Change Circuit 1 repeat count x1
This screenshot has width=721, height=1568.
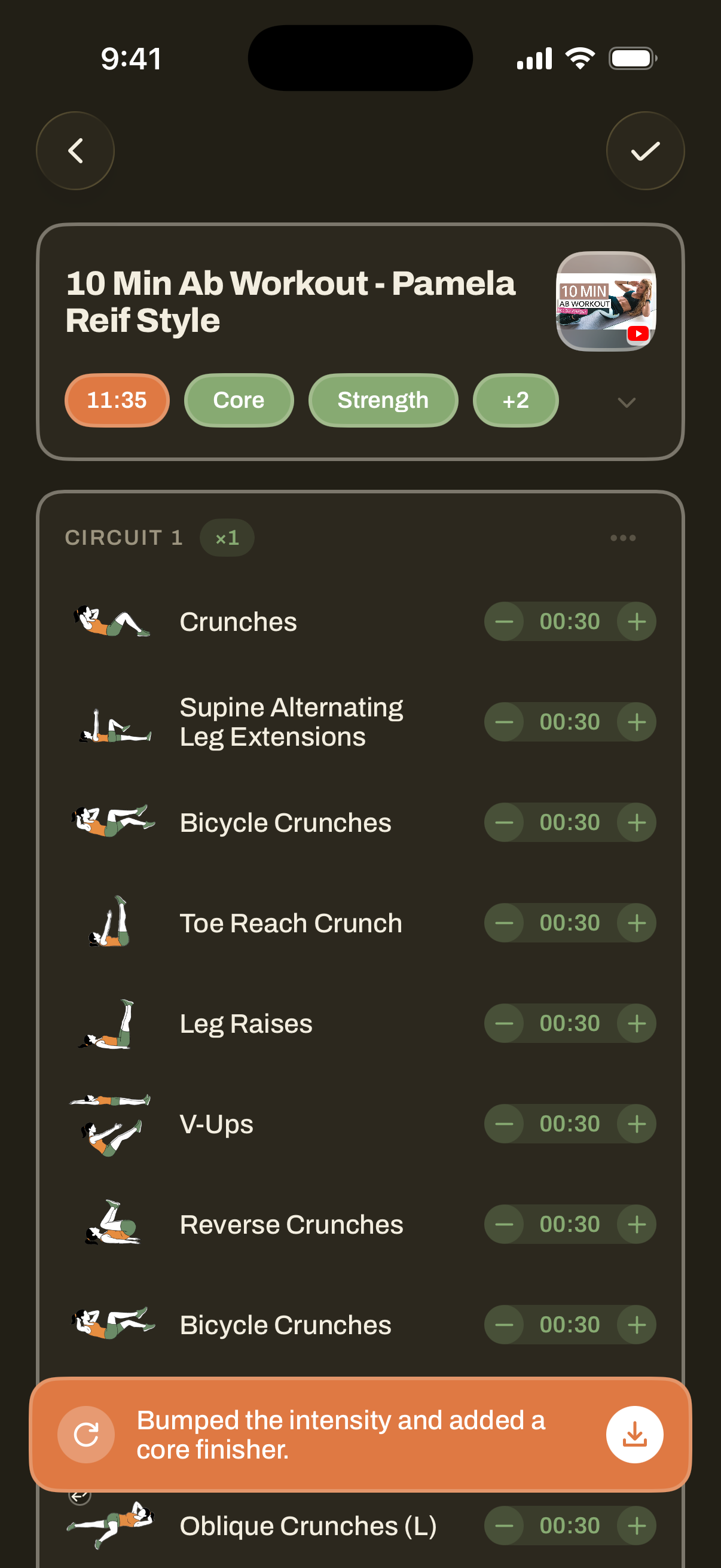point(227,538)
